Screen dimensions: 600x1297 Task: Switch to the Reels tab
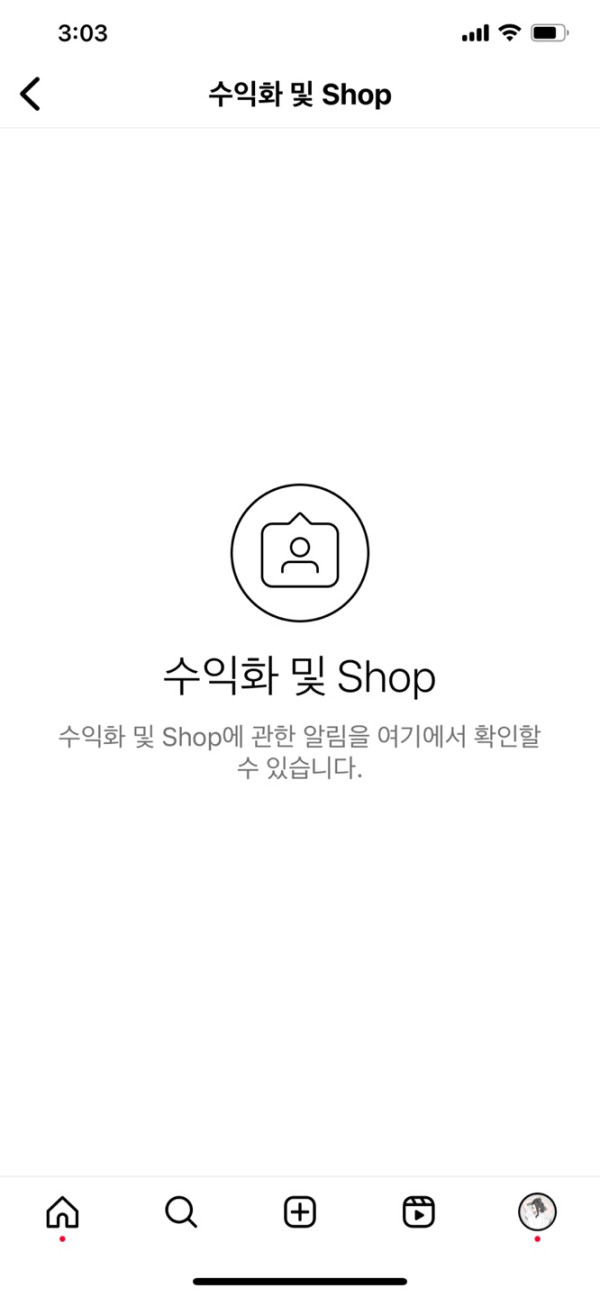[x=418, y=1212]
